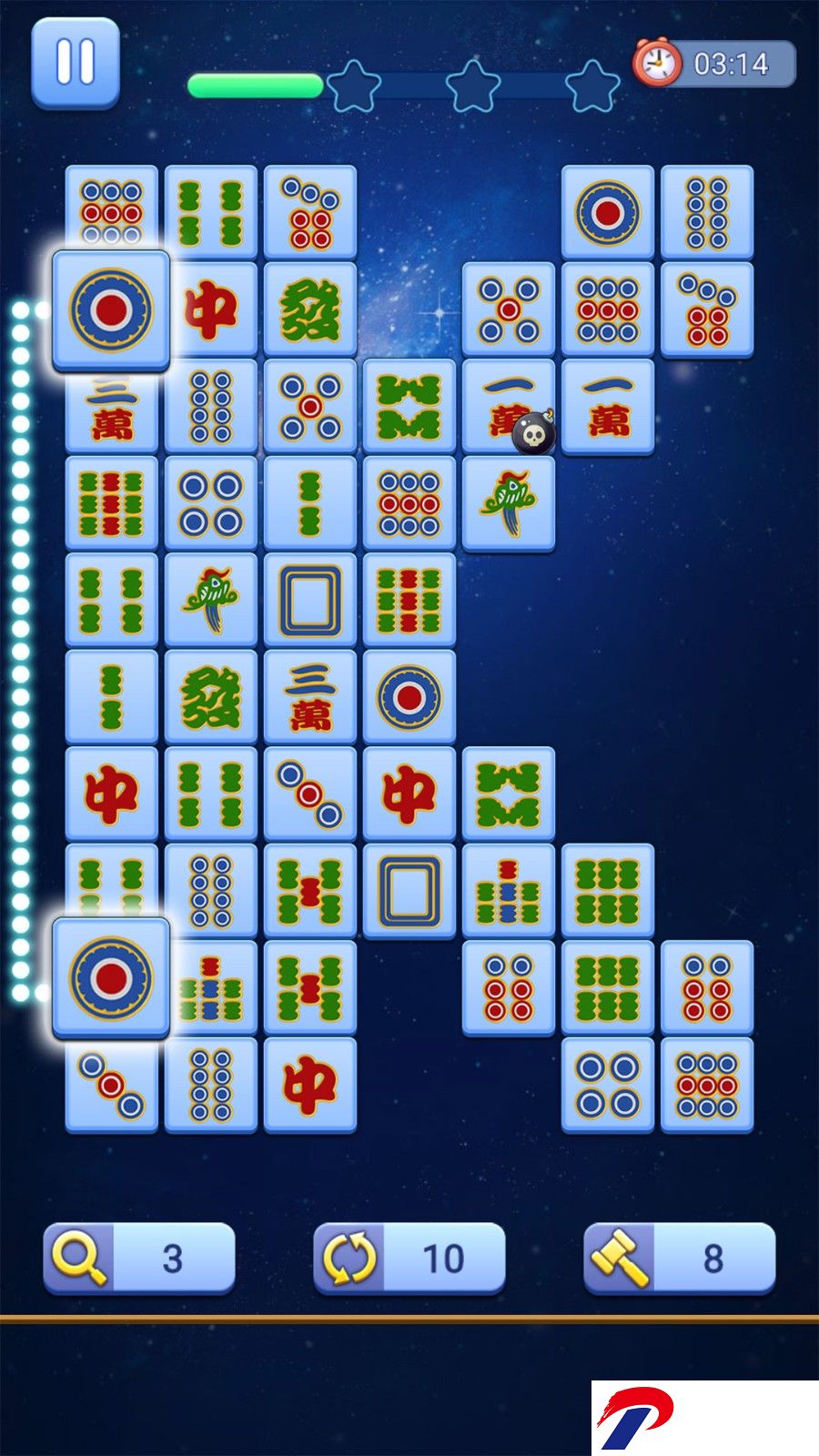The image size is (819, 1456).
Task: Select the 一萬 tile without a bomb
Action: (608, 406)
